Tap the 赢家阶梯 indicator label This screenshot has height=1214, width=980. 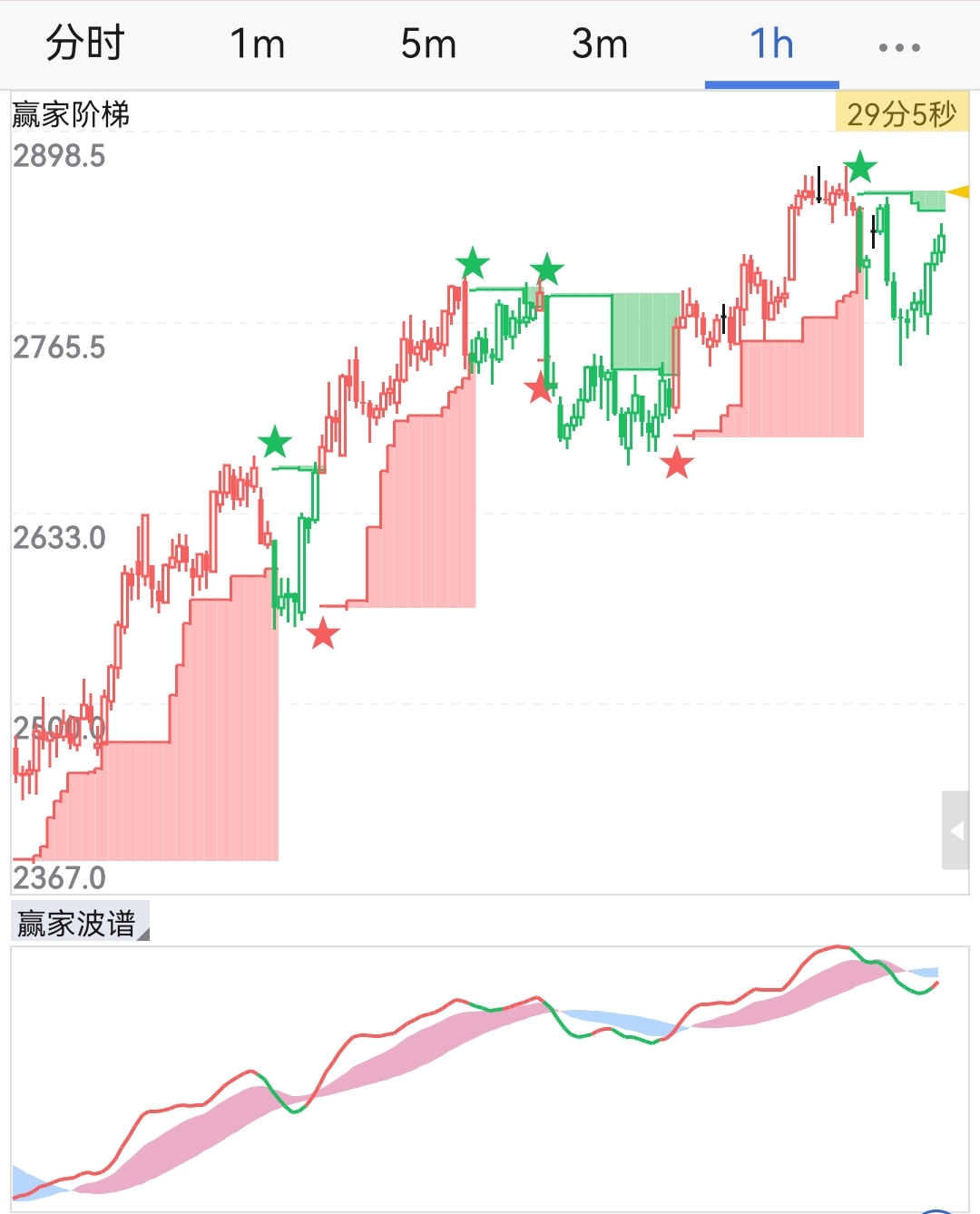[x=71, y=115]
